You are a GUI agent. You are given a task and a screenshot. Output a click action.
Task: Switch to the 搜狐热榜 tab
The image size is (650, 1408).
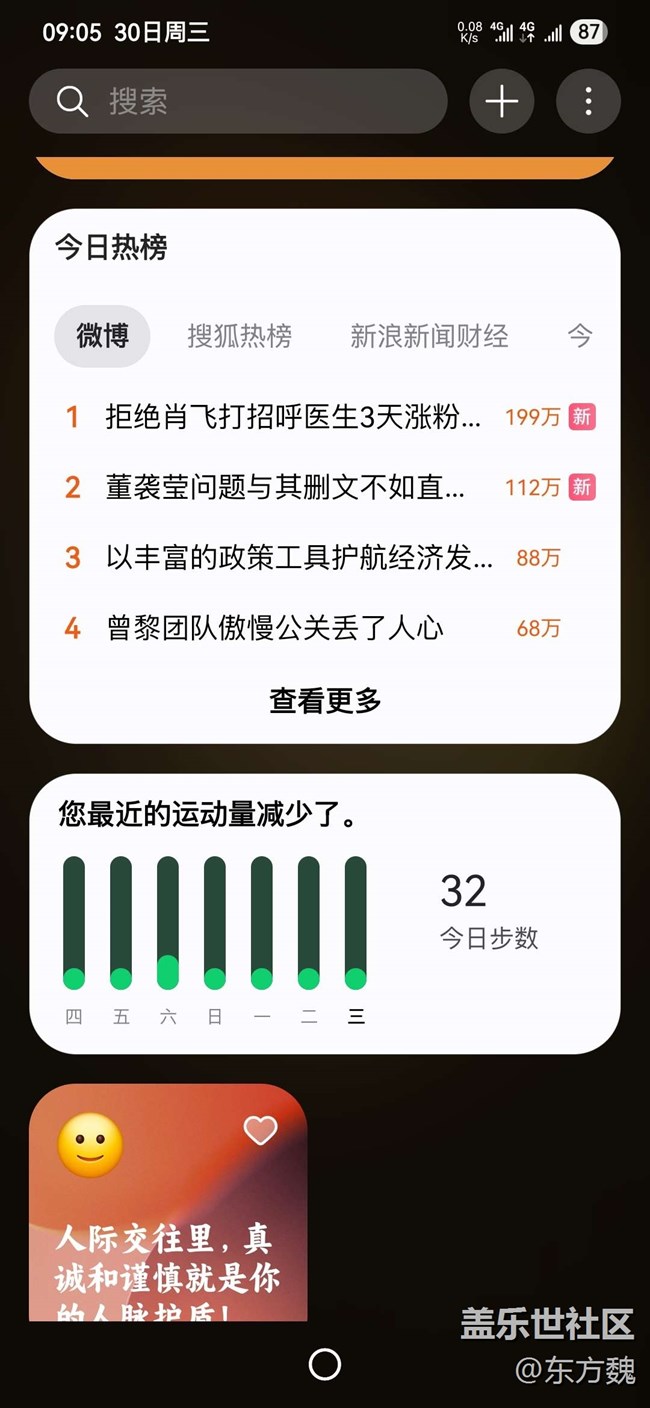240,336
